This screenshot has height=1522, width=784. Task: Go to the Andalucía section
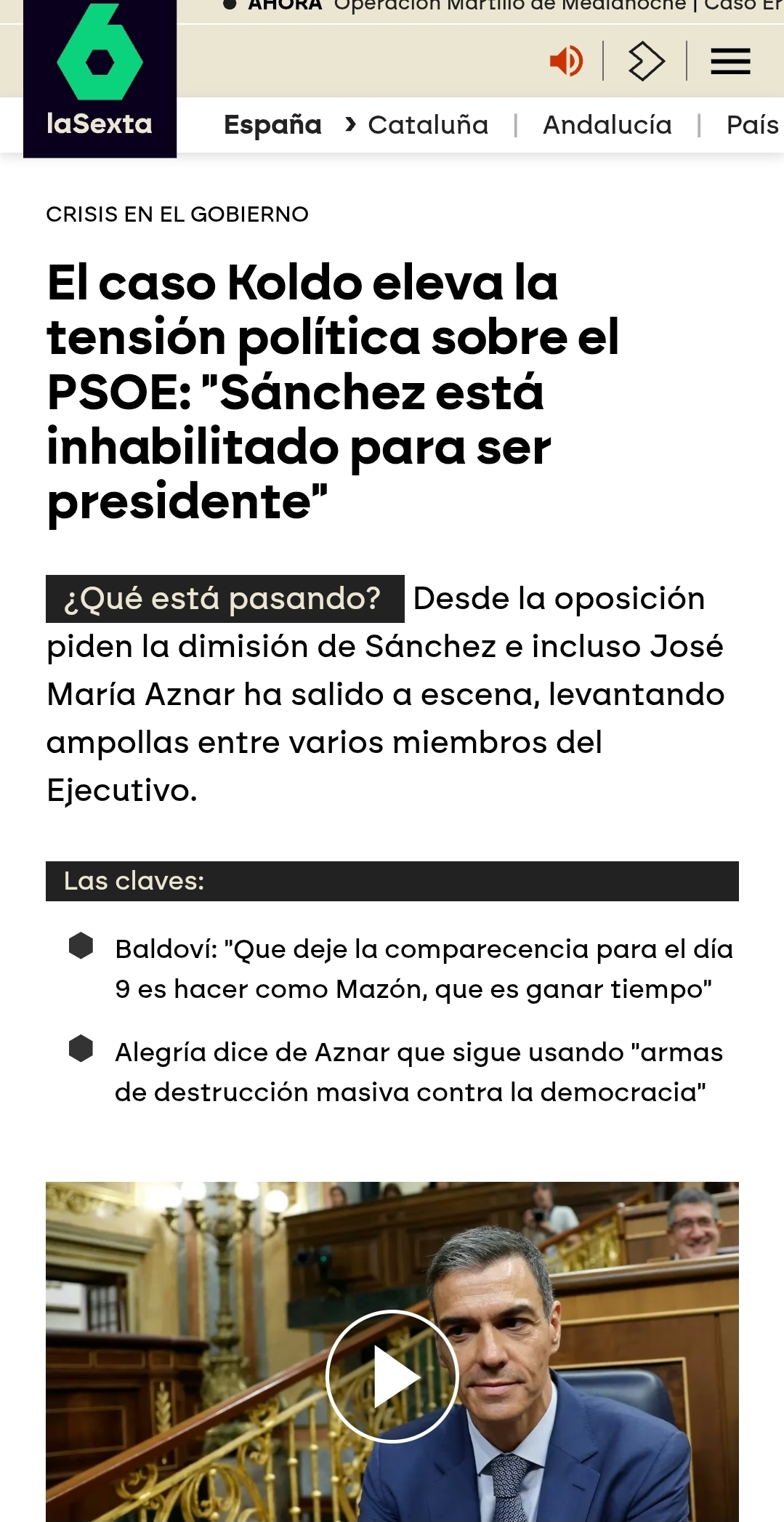(x=607, y=125)
